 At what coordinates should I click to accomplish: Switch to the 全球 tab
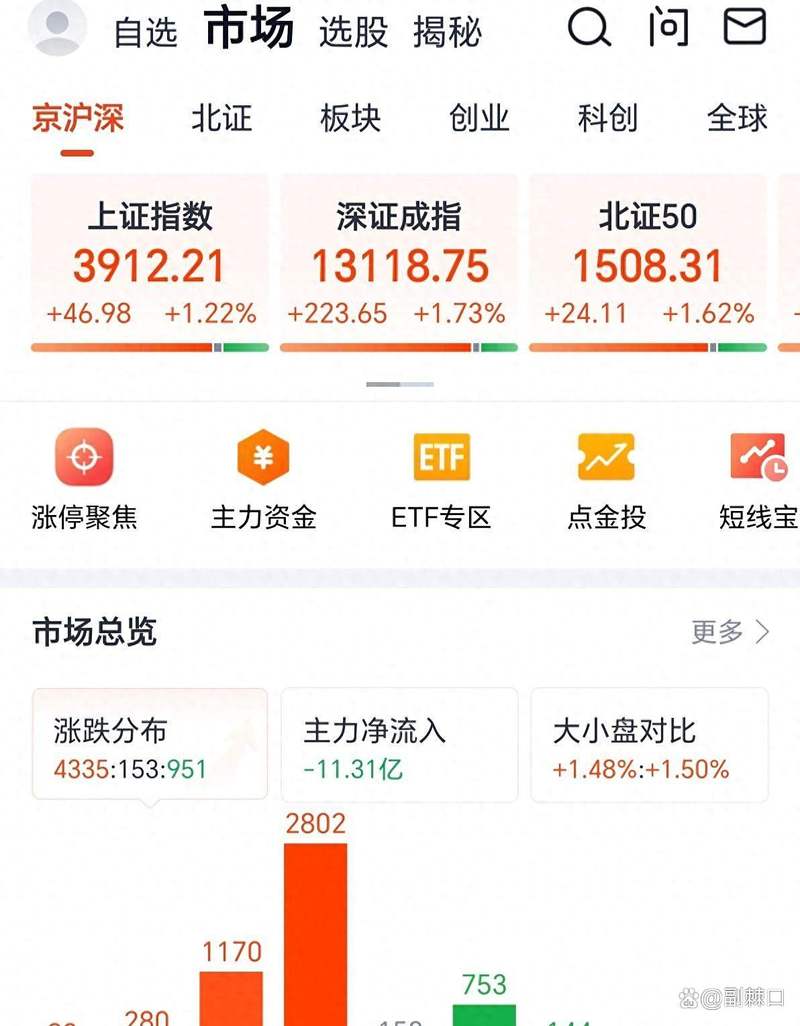[x=738, y=118]
